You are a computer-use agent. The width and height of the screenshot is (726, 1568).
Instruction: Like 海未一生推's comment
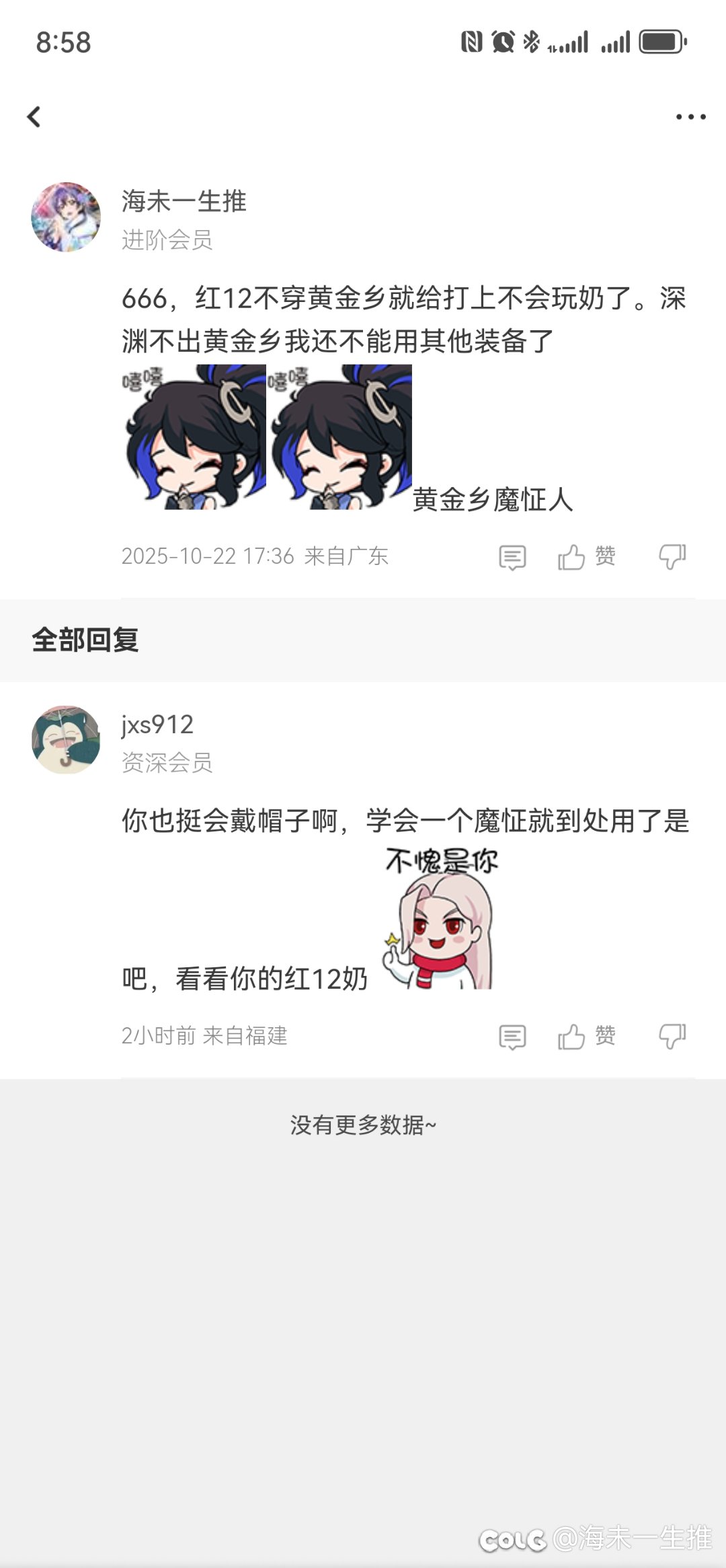tap(586, 558)
